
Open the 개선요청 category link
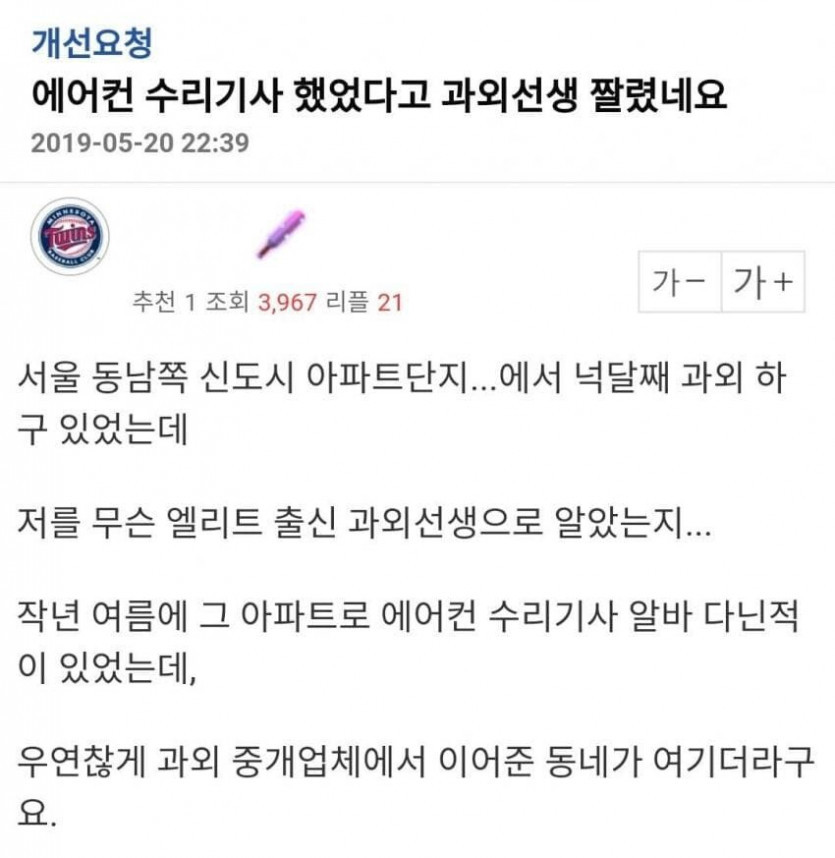91,42
